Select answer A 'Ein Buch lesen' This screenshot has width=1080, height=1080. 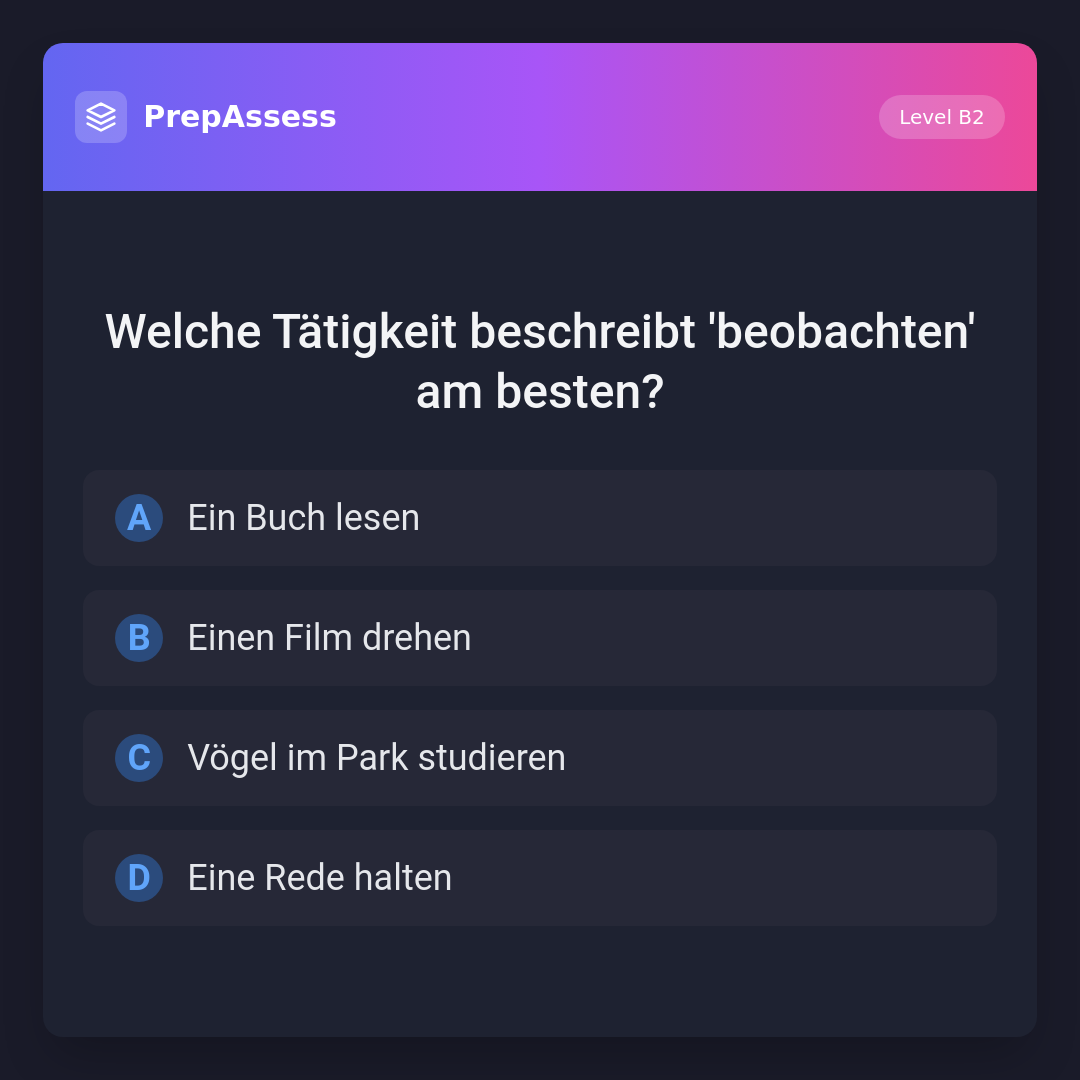[x=540, y=518]
